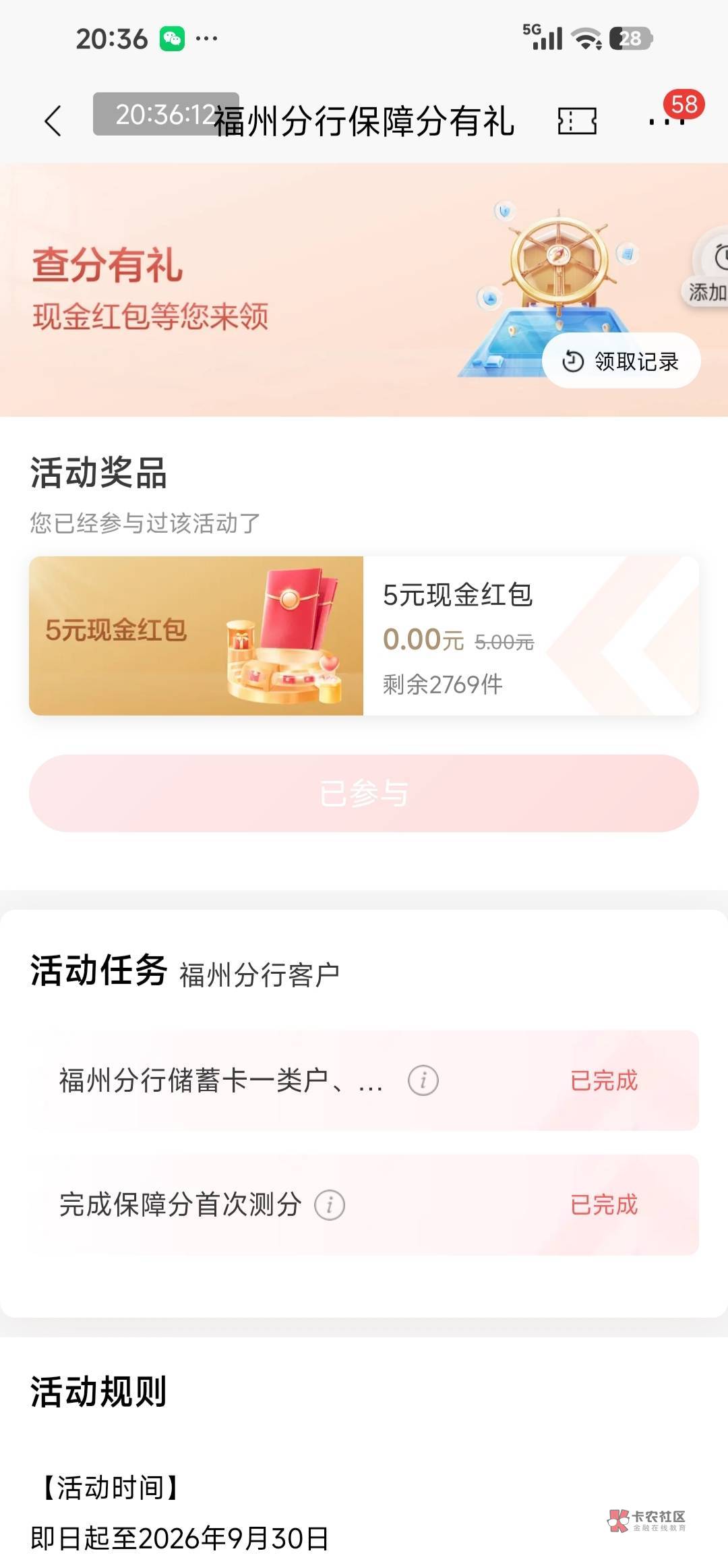This screenshot has height=1568, width=728.
Task: Show info for 福州分行储蓄卡一类户 task
Action: (423, 1080)
